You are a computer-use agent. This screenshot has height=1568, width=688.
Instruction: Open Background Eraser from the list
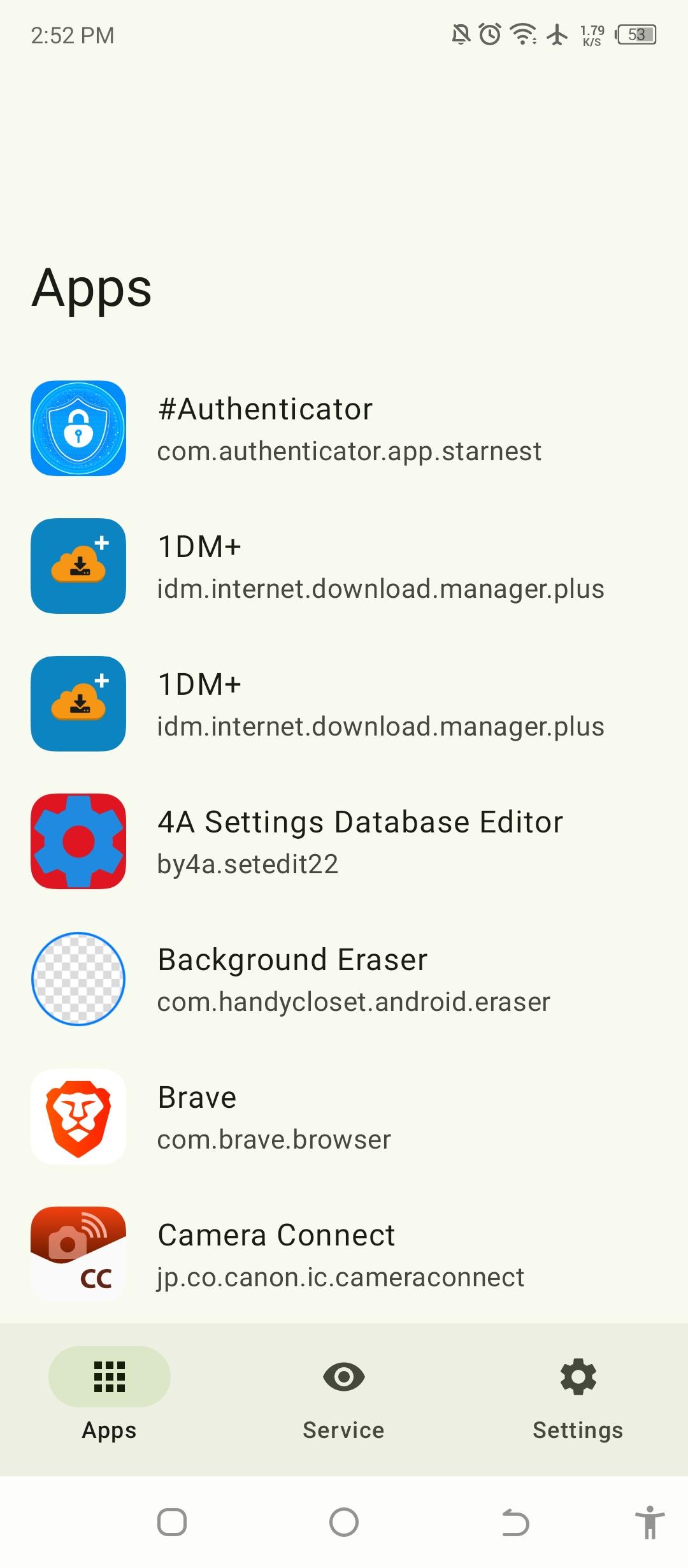344,979
